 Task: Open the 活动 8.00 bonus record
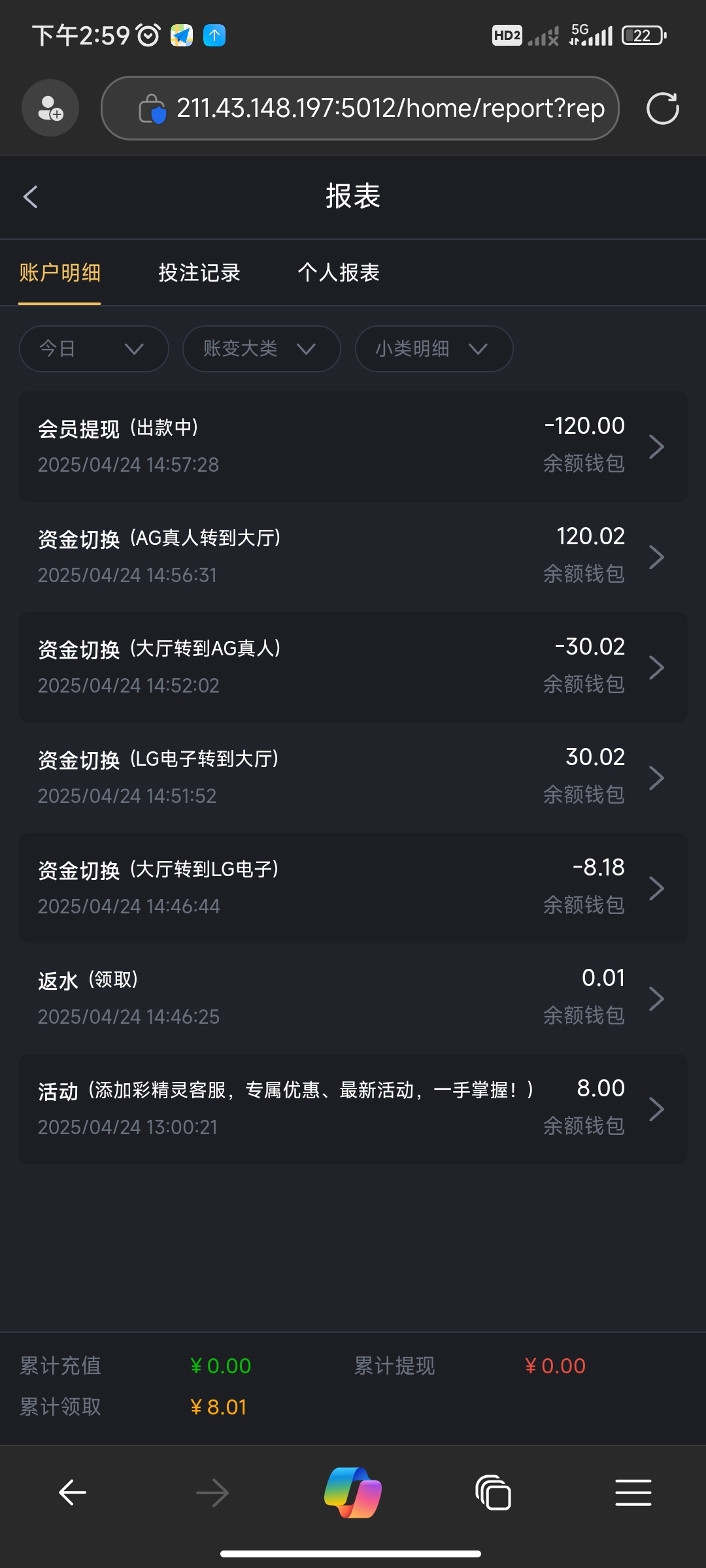353,1109
